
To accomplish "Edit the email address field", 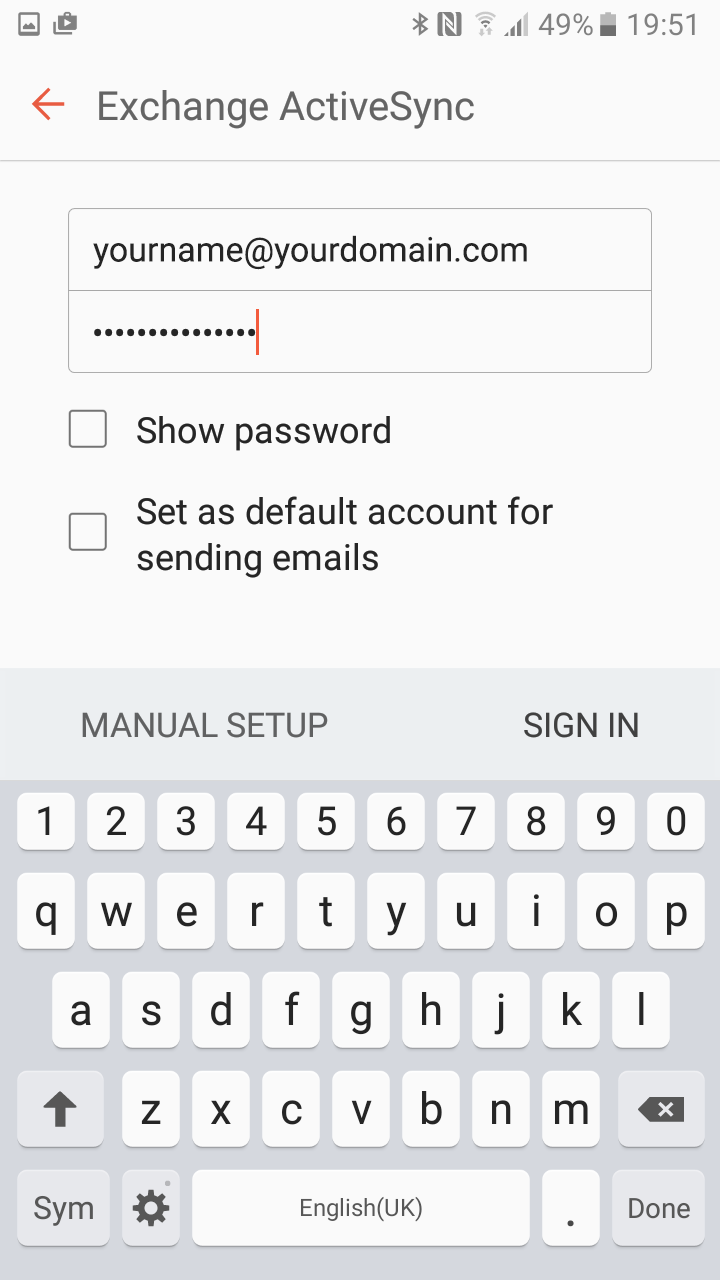I will click(360, 250).
